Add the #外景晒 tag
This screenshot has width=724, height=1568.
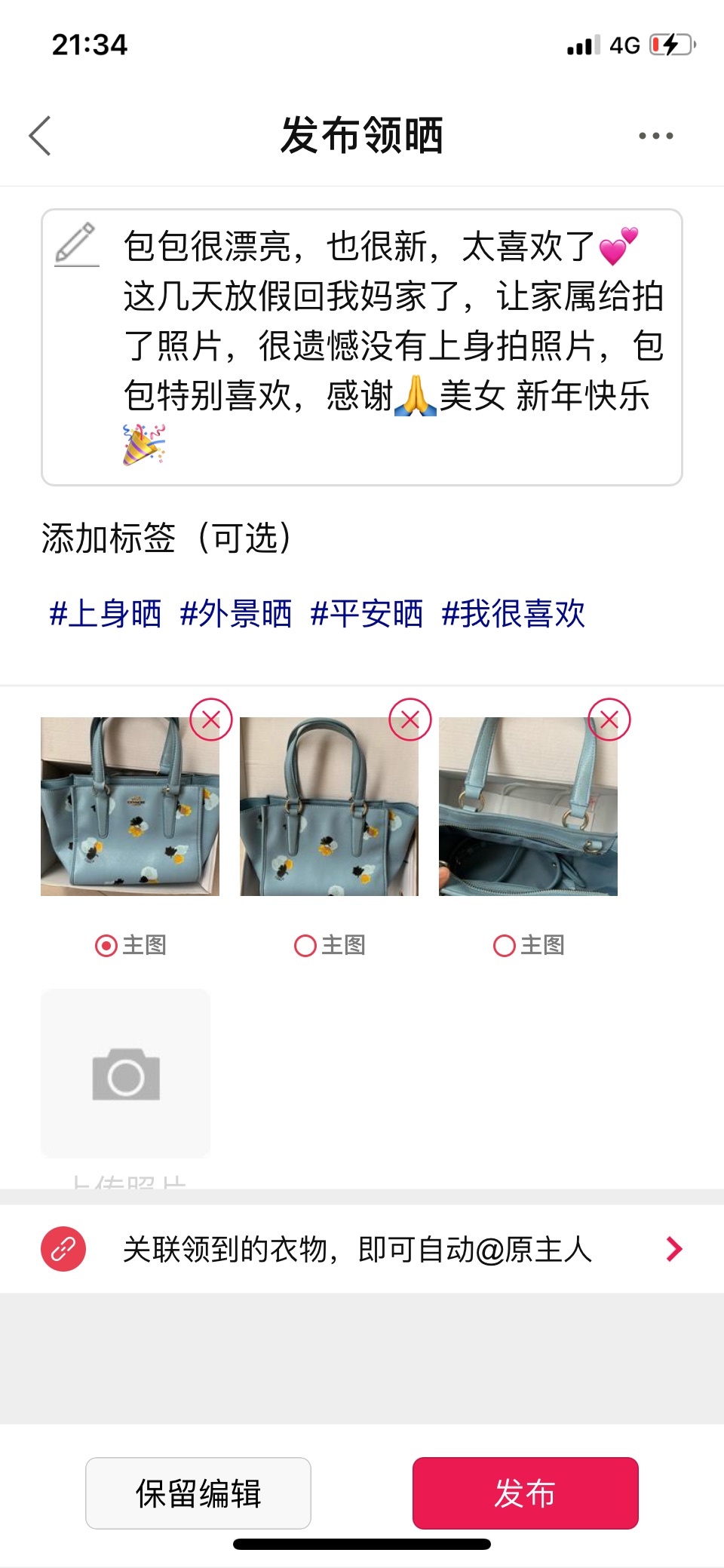[x=236, y=613]
